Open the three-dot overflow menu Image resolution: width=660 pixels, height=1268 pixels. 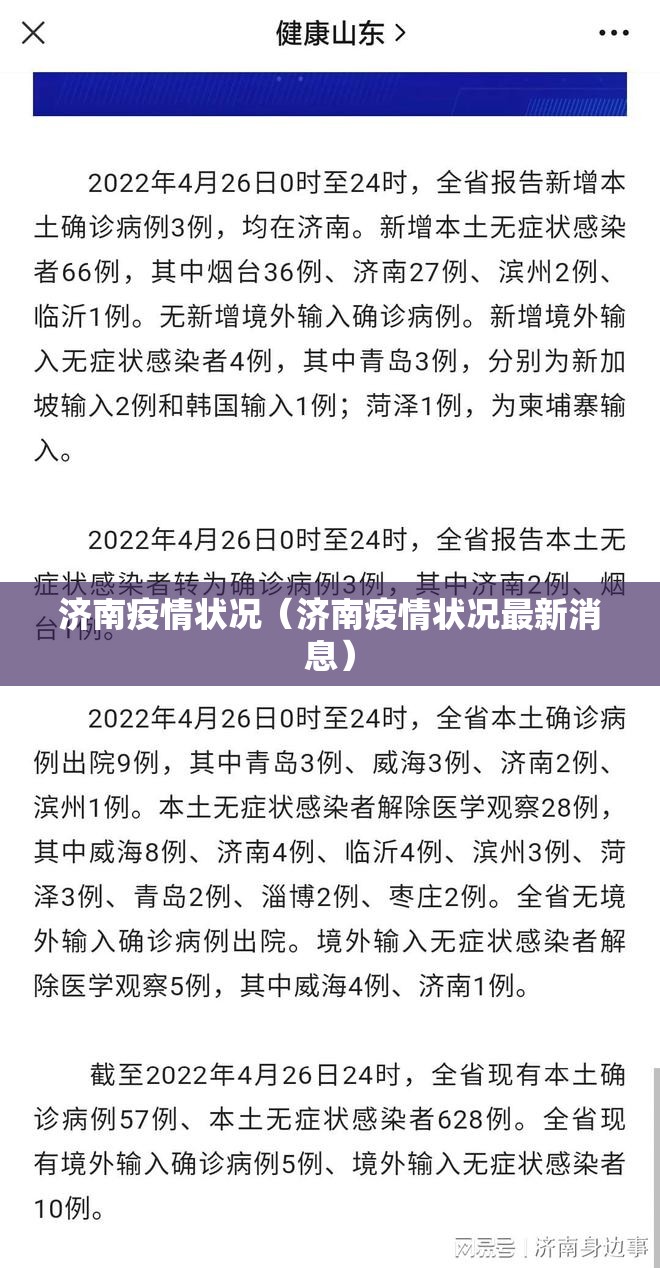tap(613, 33)
